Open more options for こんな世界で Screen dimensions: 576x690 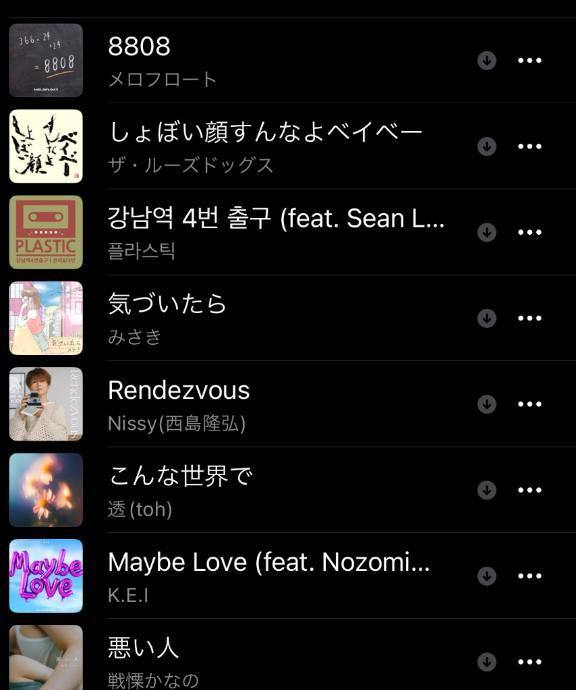coord(529,490)
